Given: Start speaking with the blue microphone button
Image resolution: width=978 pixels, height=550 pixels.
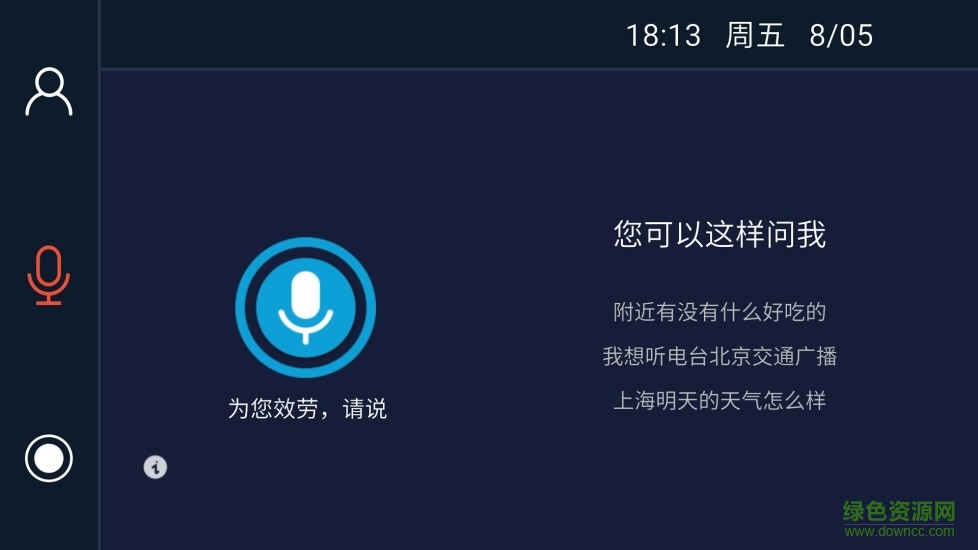Looking at the screenshot, I should click(305, 307).
